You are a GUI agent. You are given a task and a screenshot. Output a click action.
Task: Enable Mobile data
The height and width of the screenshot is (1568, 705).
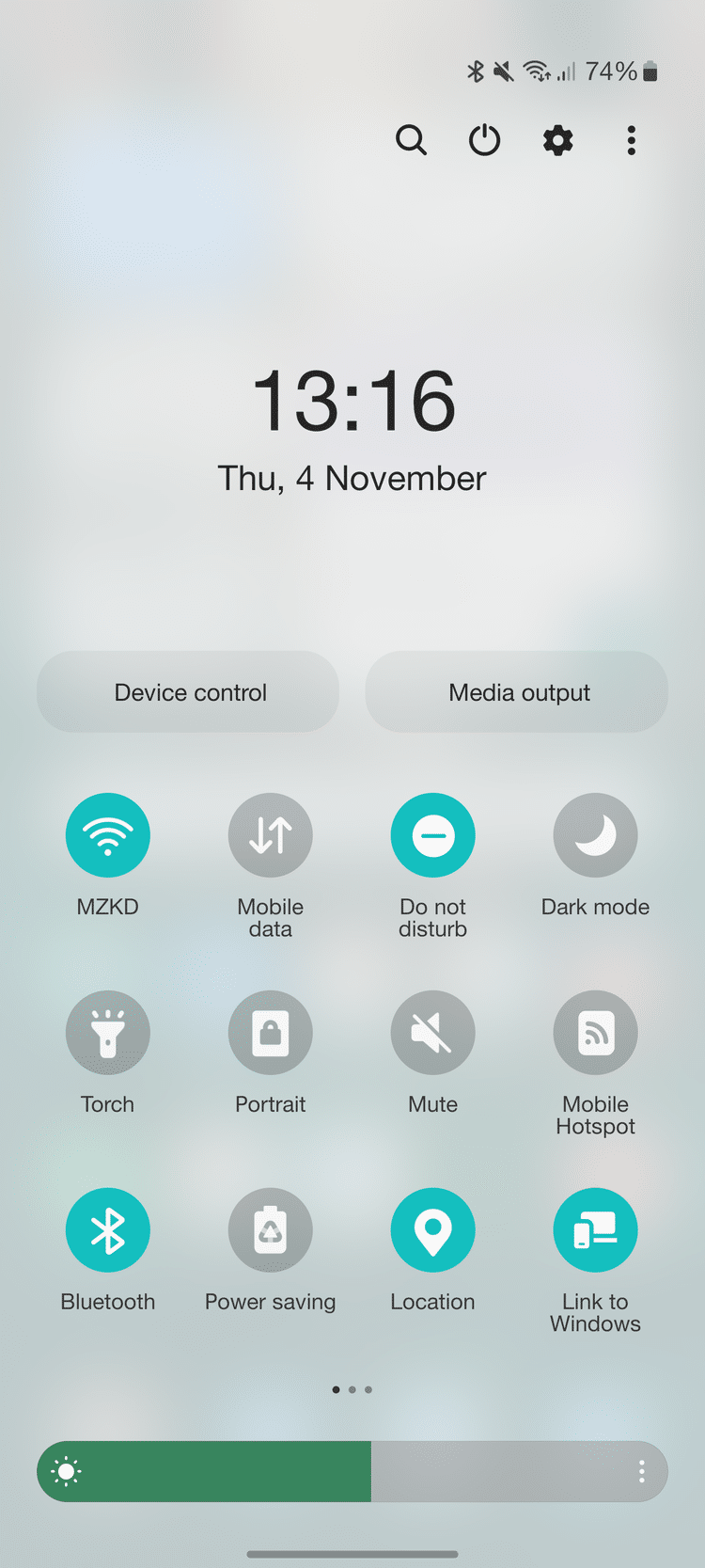[271, 835]
